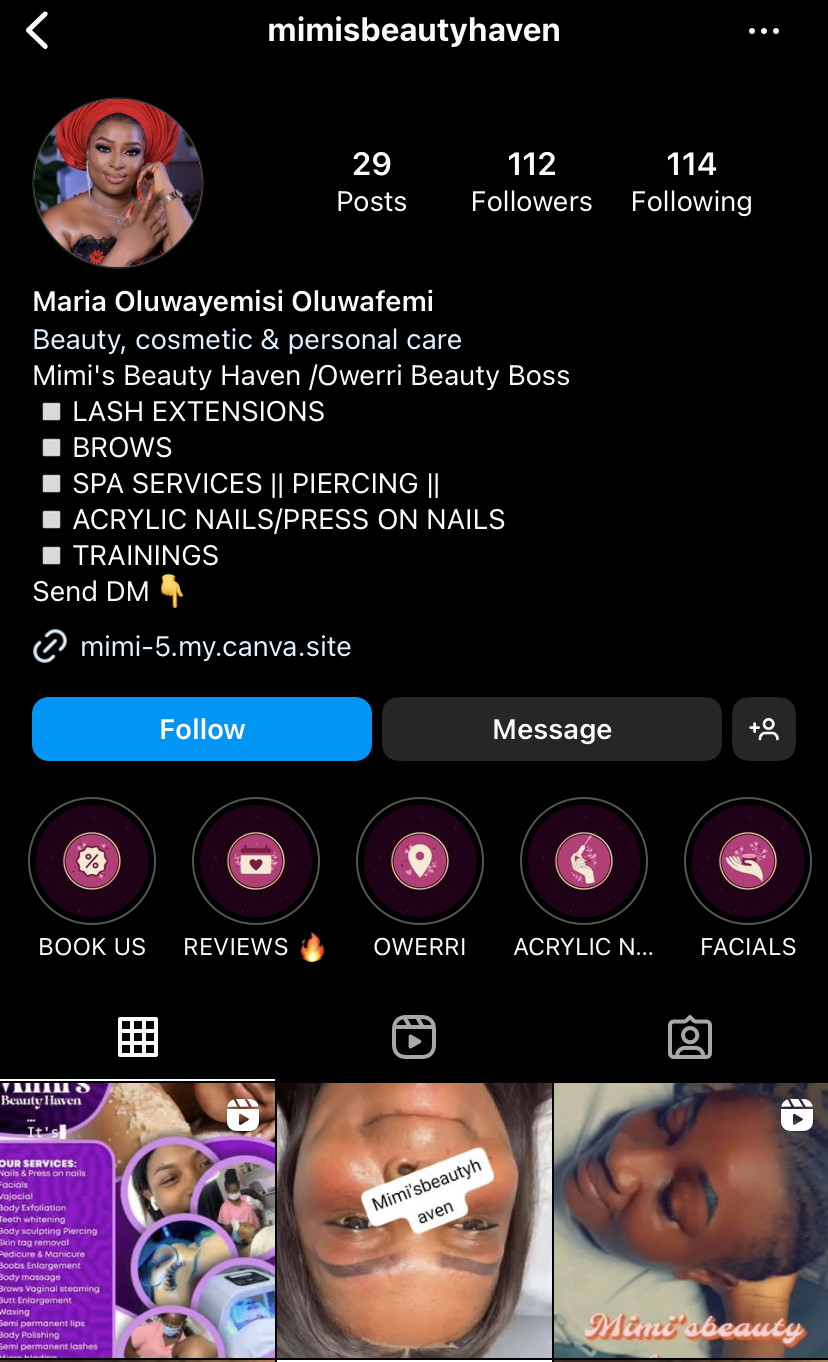Screen dimensions: 828x1362
Task: Message this account
Action: pos(551,729)
